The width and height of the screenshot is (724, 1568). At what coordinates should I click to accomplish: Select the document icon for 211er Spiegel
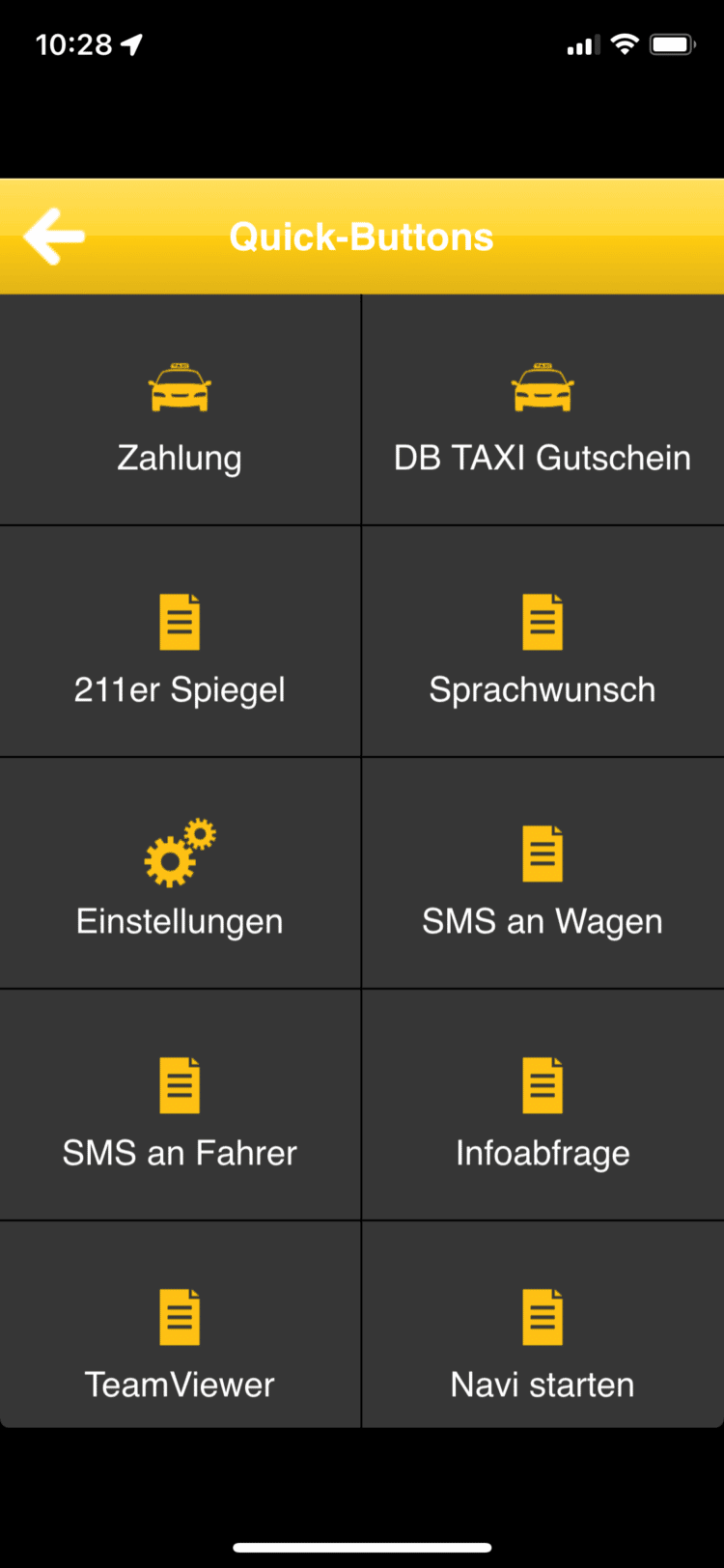pos(180,621)
